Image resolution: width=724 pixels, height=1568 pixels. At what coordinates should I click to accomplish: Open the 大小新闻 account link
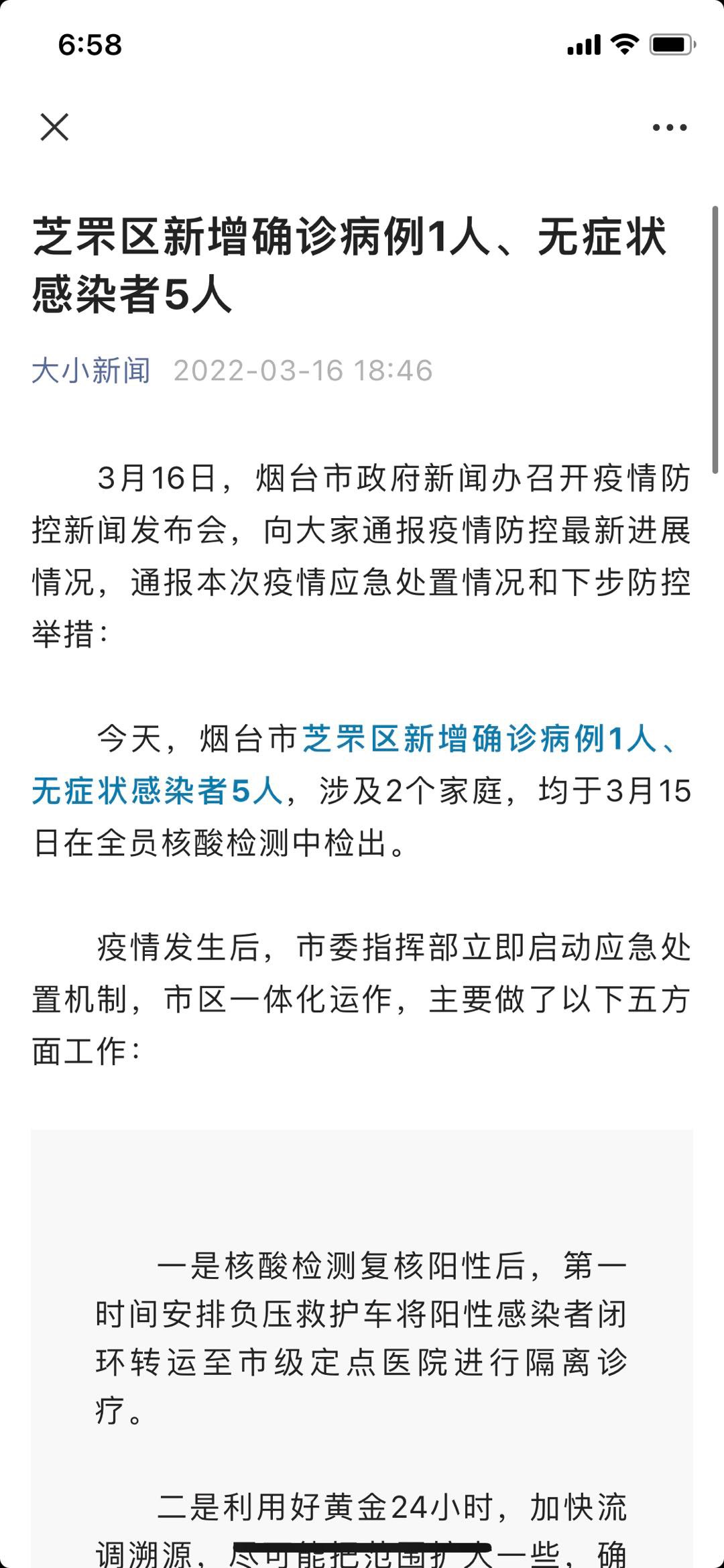click(x=91, y=371)
